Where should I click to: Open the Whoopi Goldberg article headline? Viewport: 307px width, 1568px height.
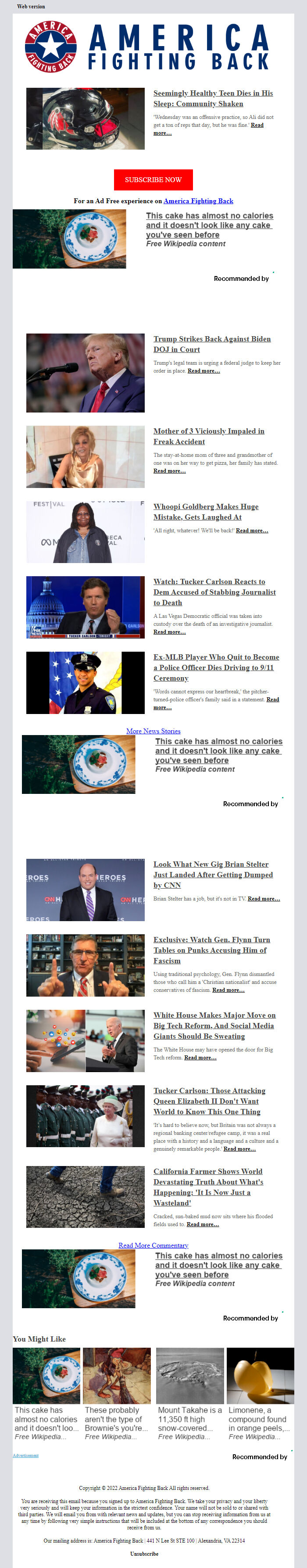click(206, 511)
